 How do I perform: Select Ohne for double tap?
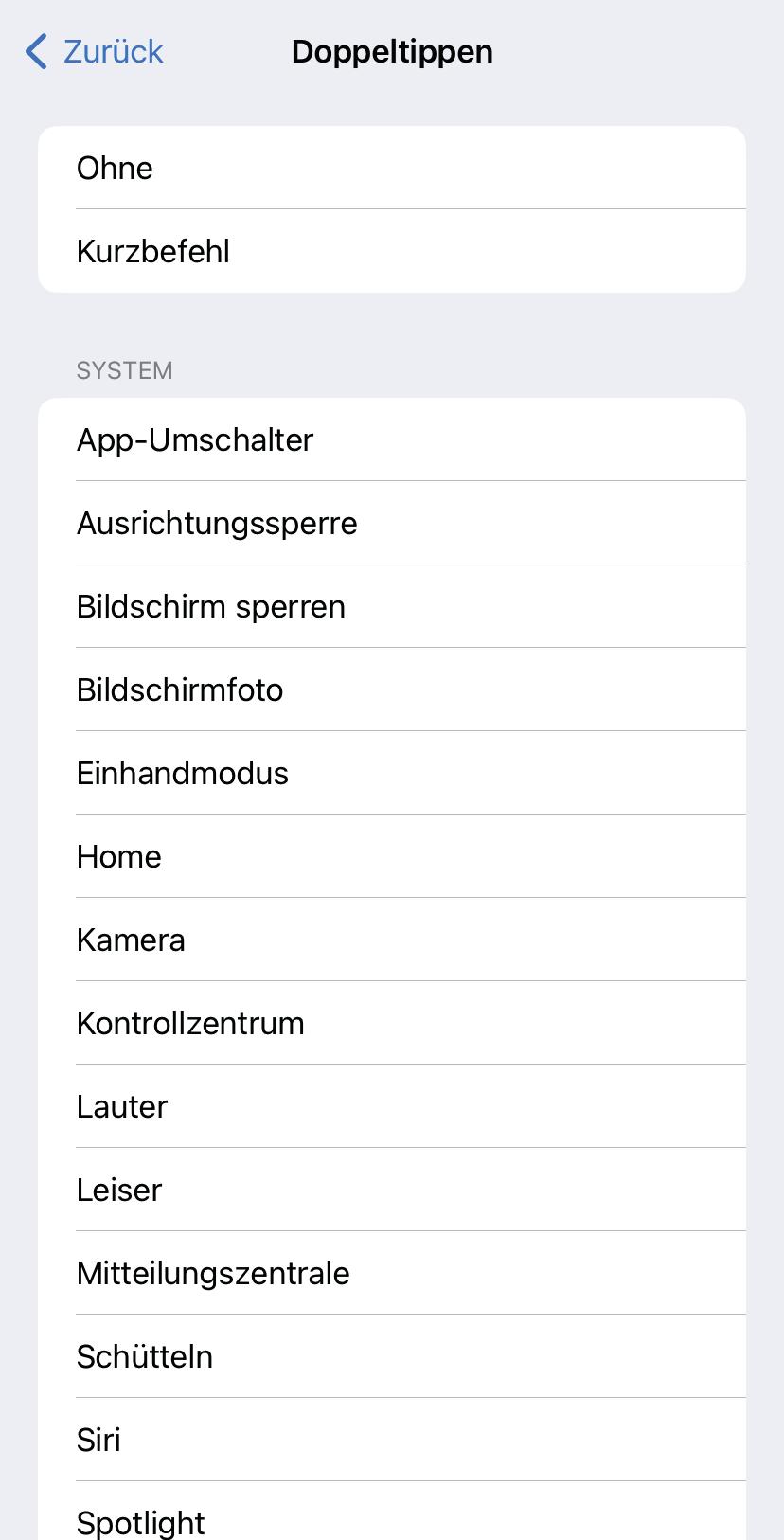(x=392, y=168)
